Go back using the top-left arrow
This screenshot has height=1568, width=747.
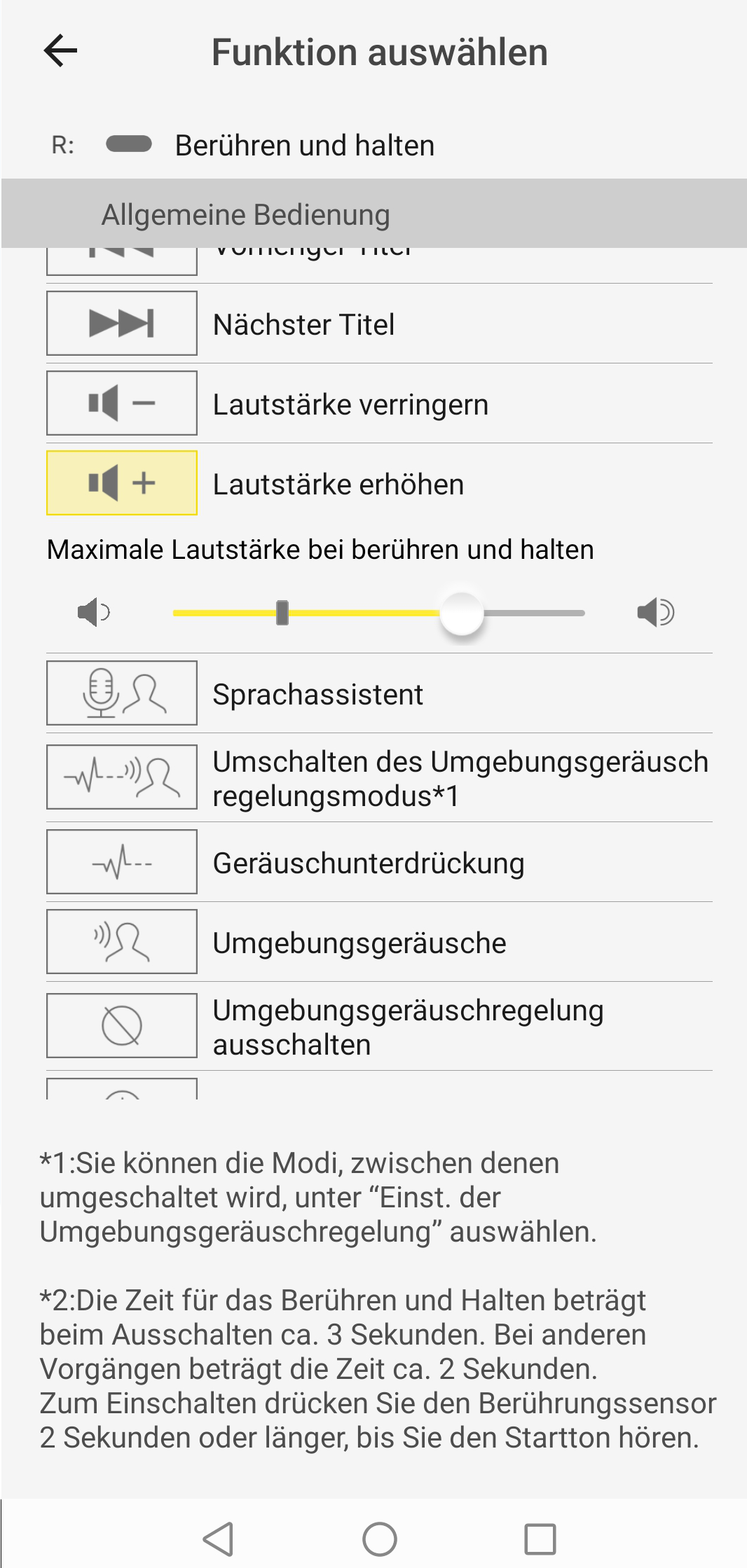click(x=60, y=51)
